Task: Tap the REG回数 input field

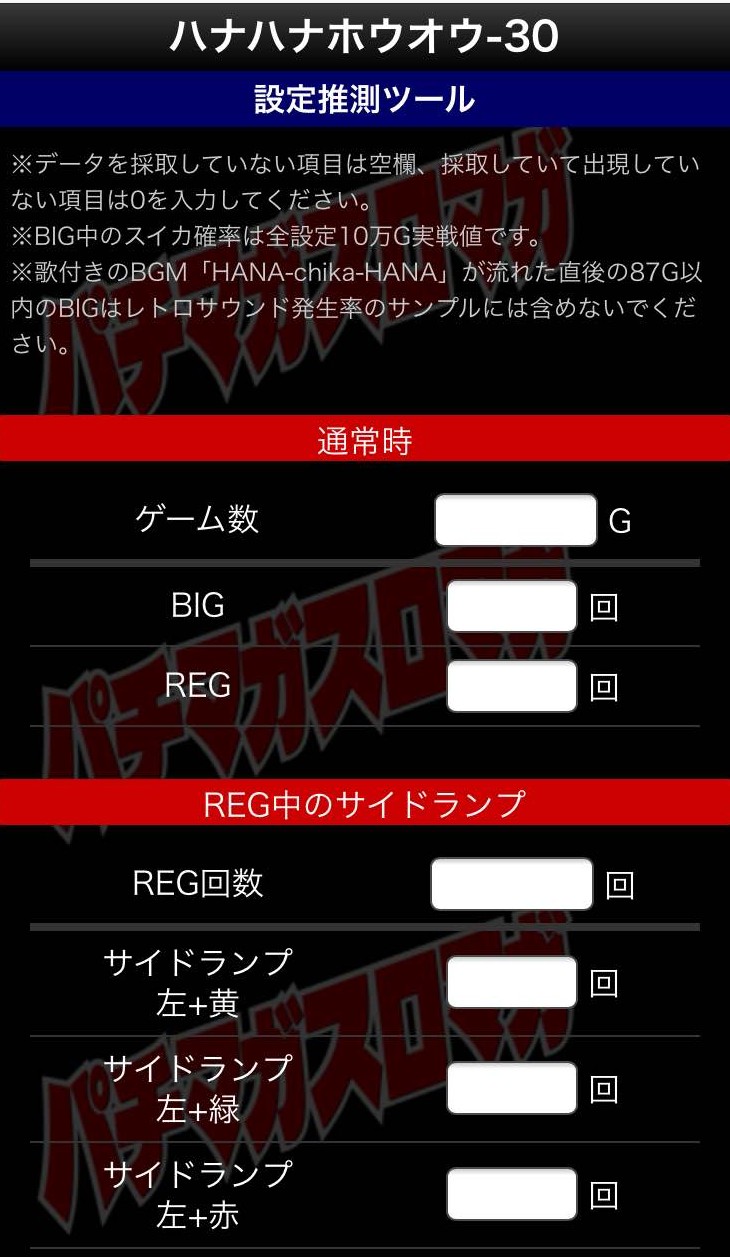Action: (512, 884)
